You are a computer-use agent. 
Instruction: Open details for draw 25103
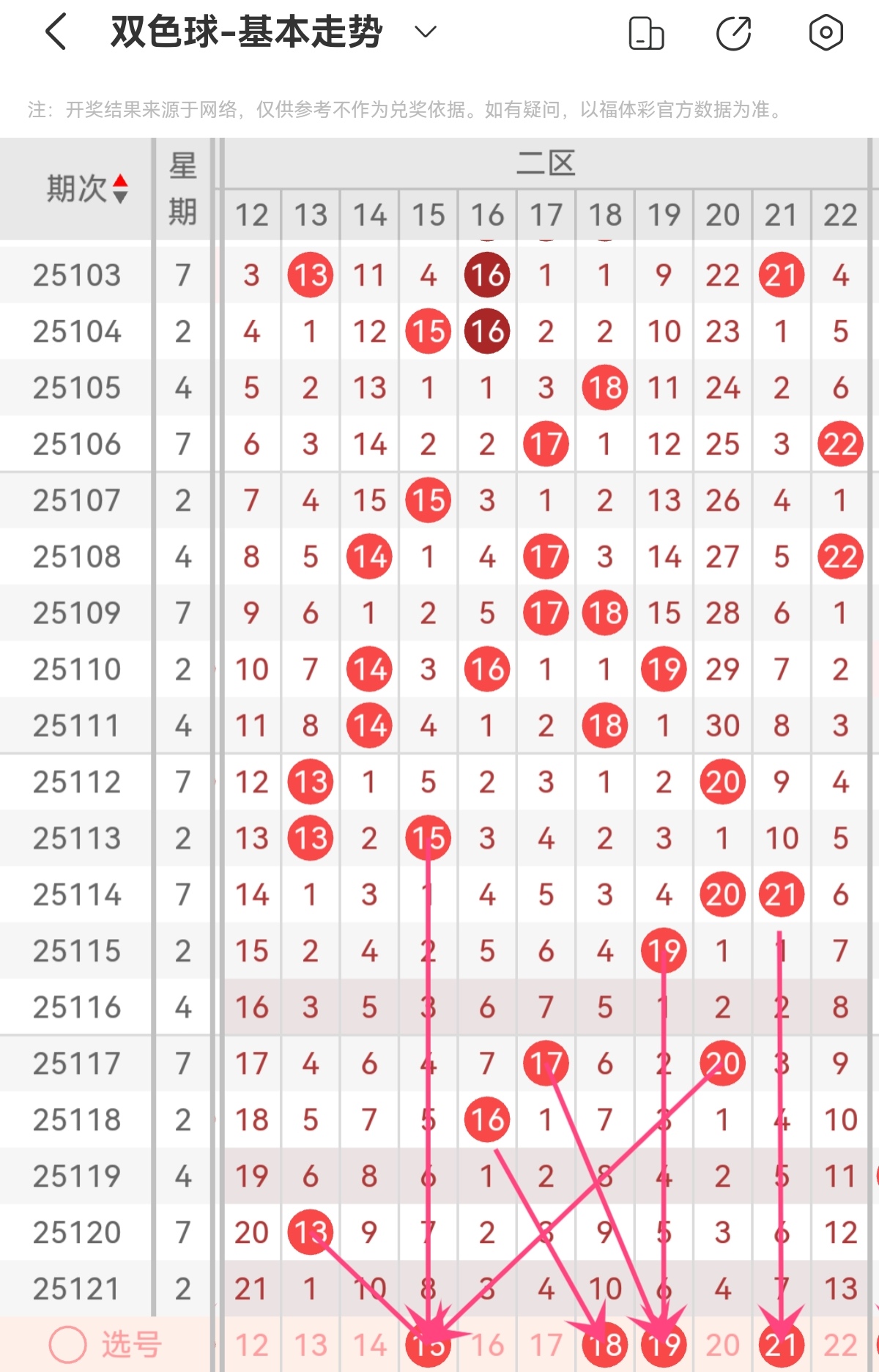click(x=75, y=275)
